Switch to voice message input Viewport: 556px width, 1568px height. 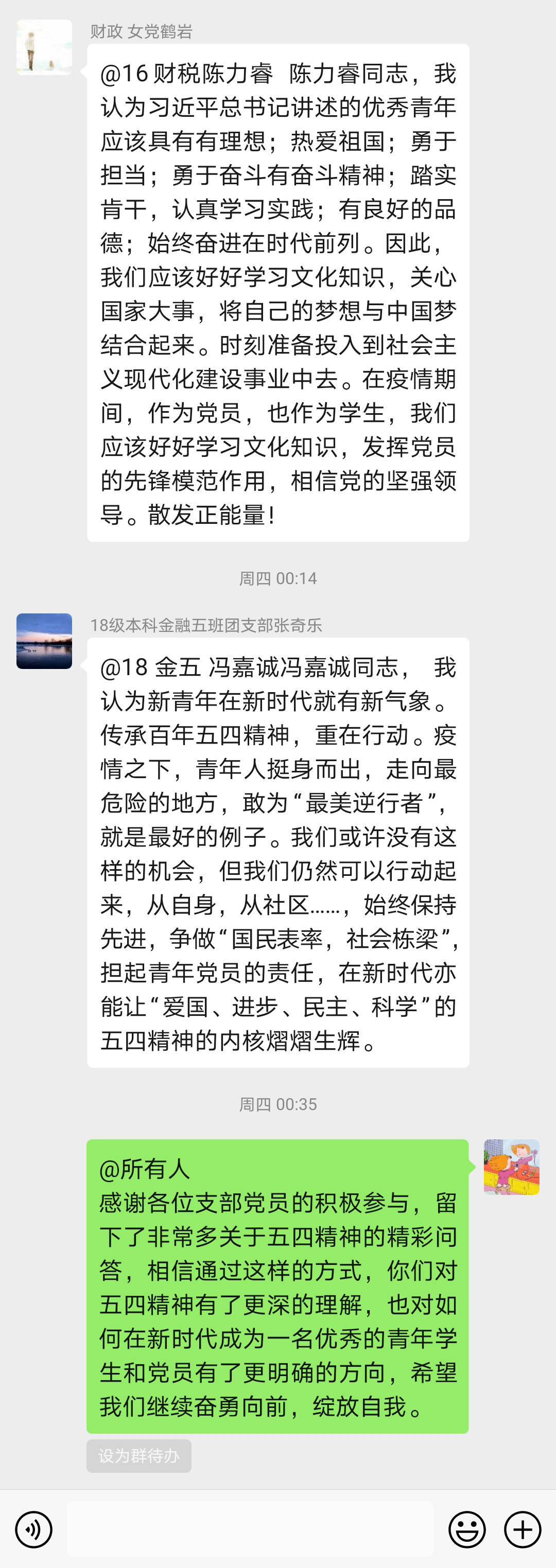[33, 1529]
